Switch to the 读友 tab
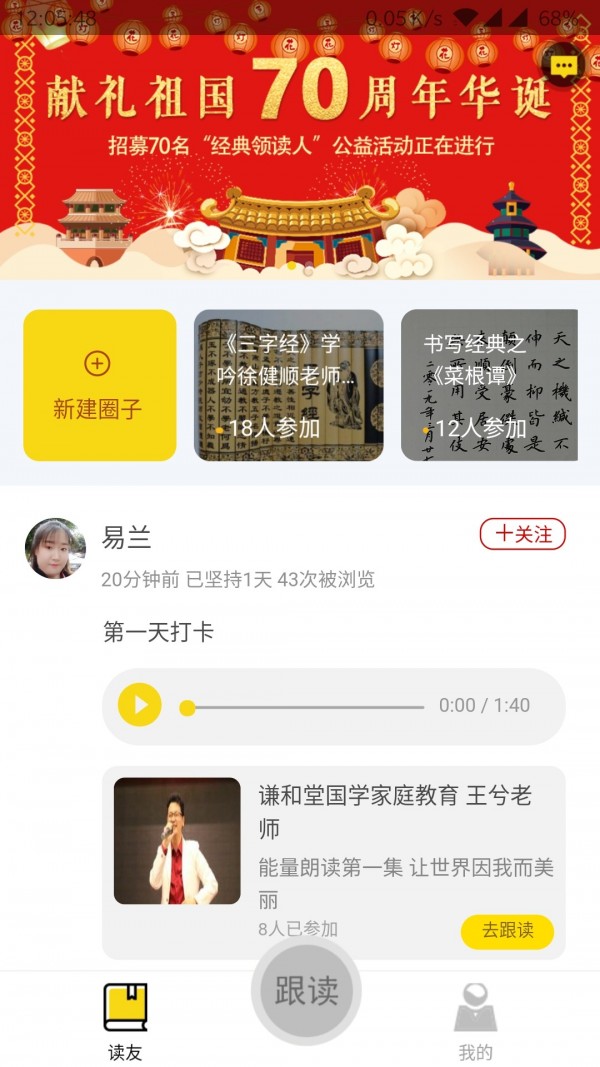 pos(125,1020)
